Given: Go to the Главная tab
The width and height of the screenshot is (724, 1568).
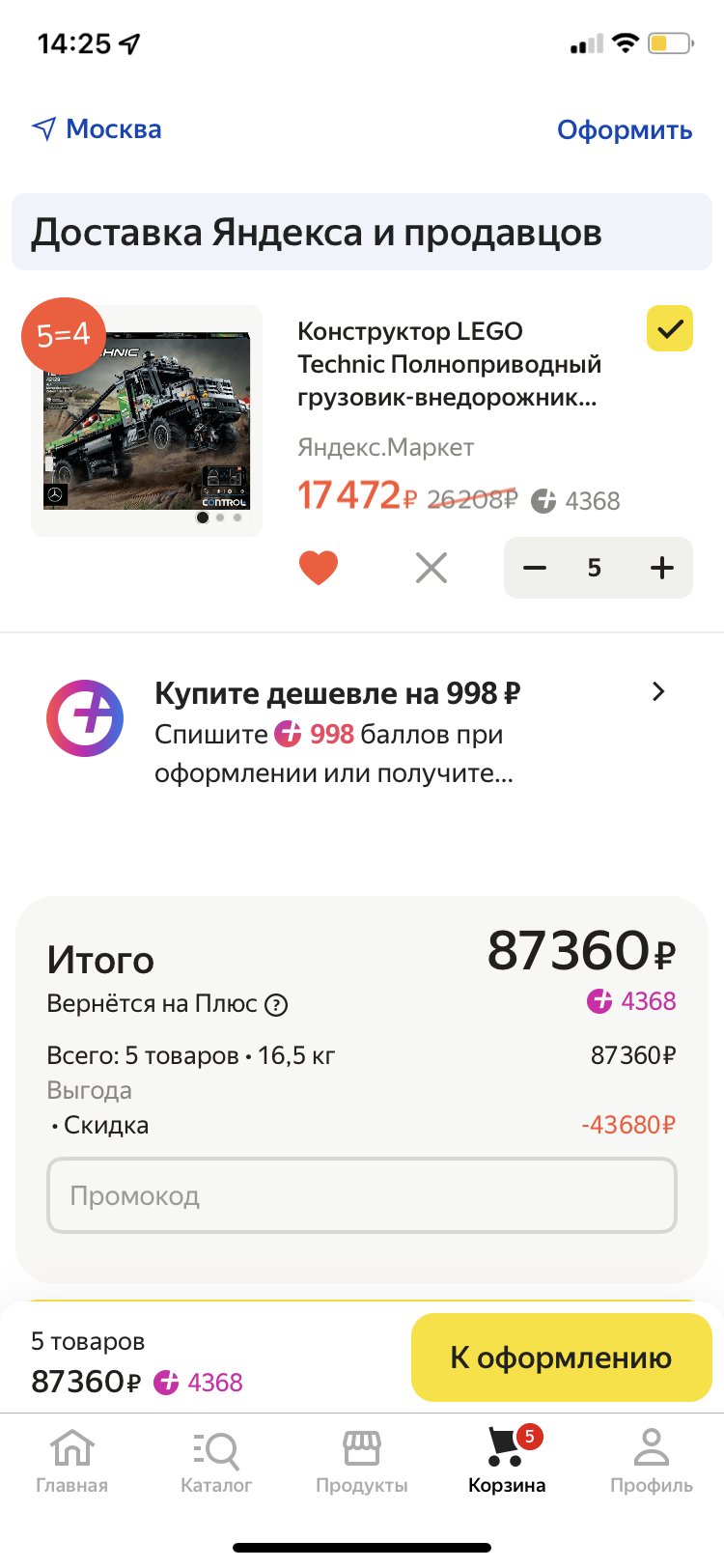Looking at the screenshot, I should pos(72,1462).
